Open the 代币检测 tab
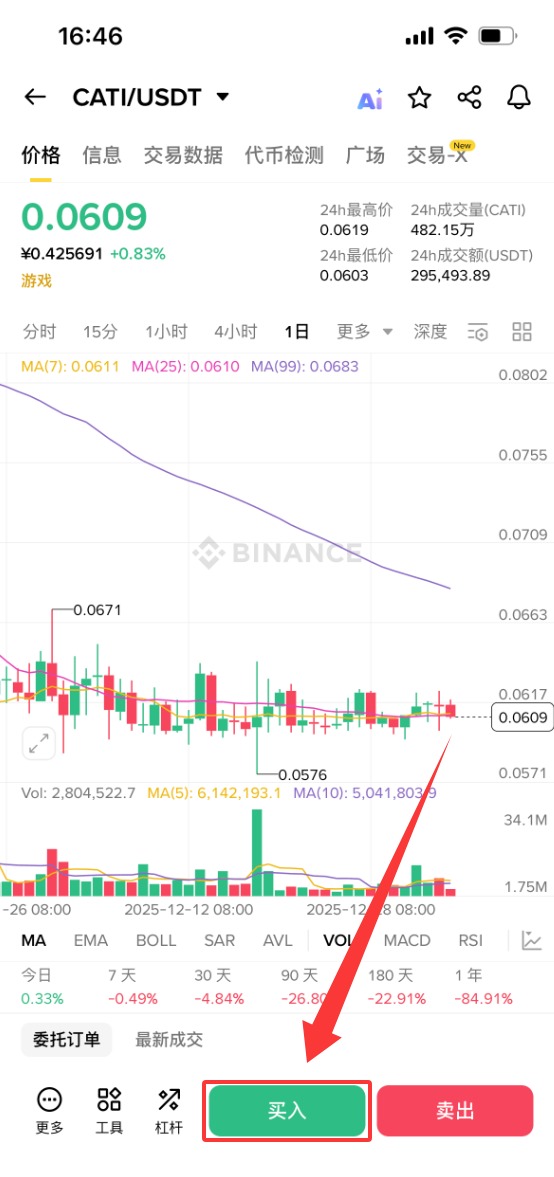The width and height of the screenshot is (554, 1177). point(284,155)
